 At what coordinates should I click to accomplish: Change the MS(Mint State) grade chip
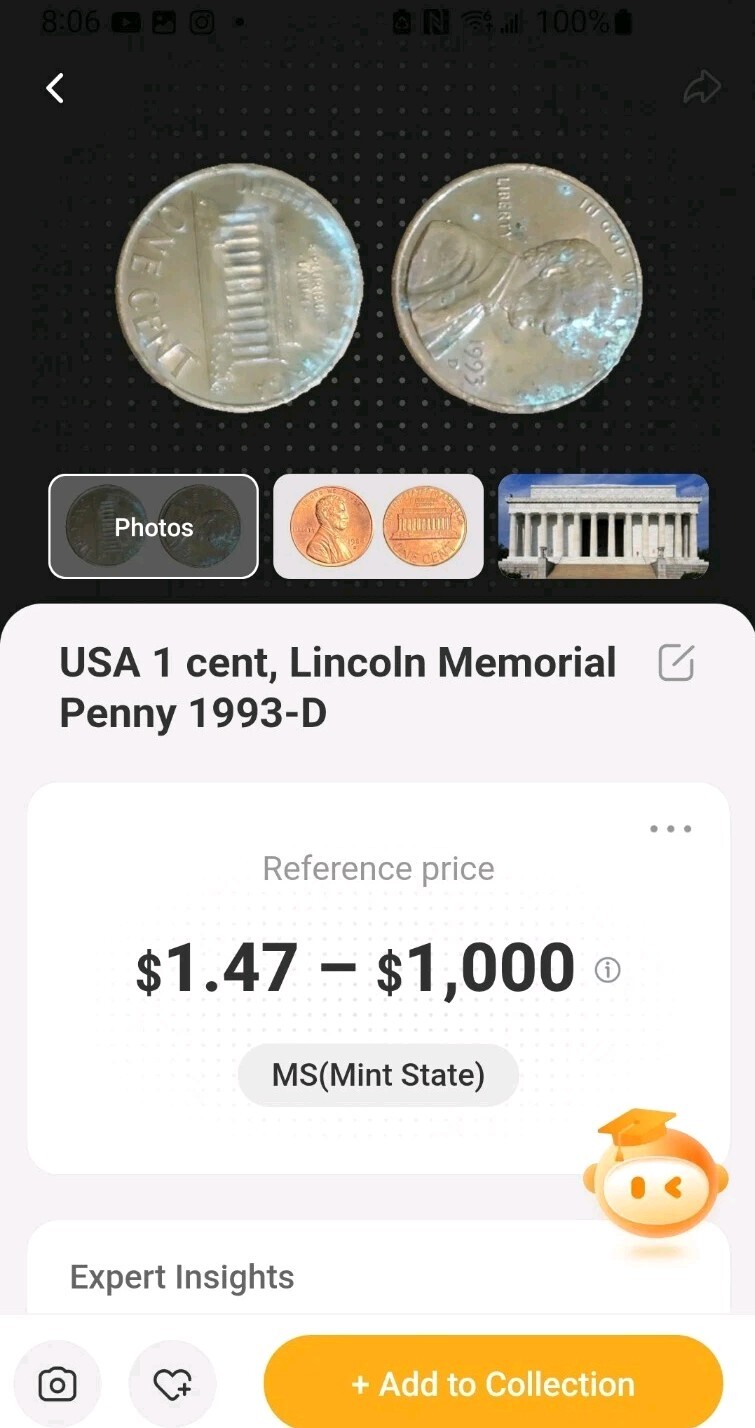(x=378, y=1076)
